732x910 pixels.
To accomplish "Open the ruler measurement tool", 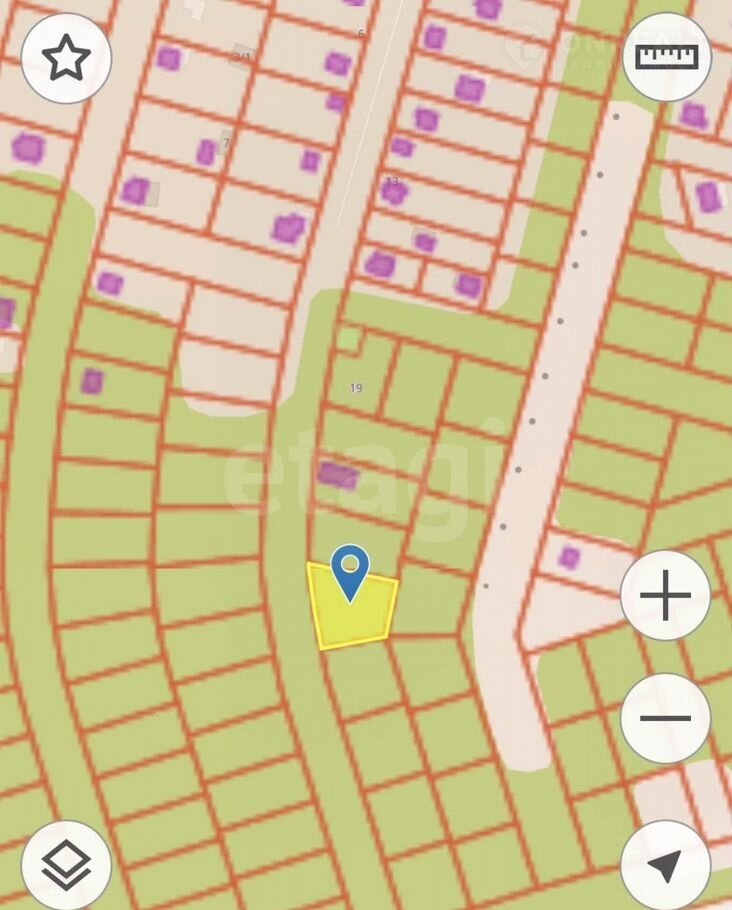I will pyautogui.click(x=666, y=56).
